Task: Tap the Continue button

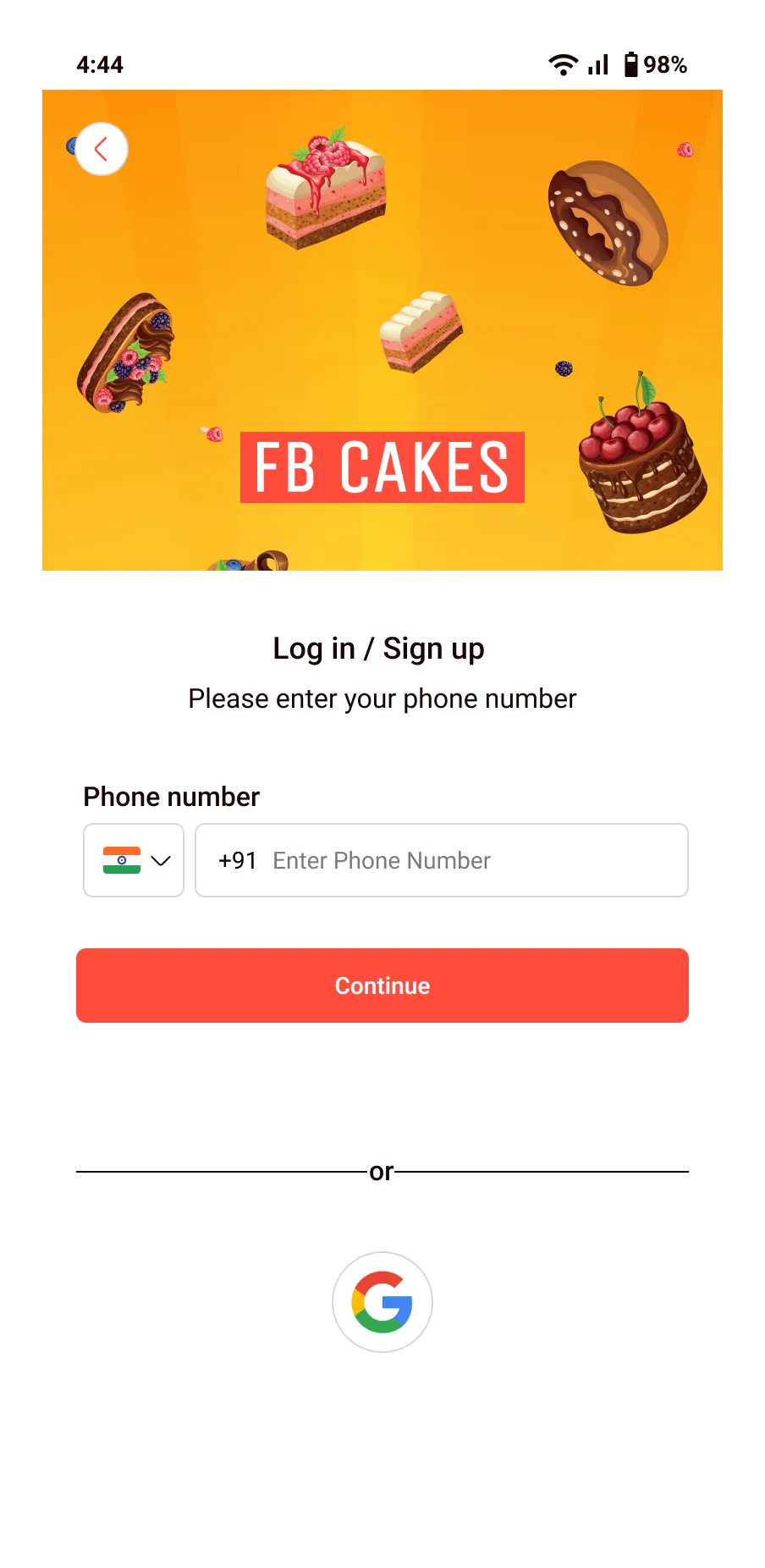Action: point(382,986)
